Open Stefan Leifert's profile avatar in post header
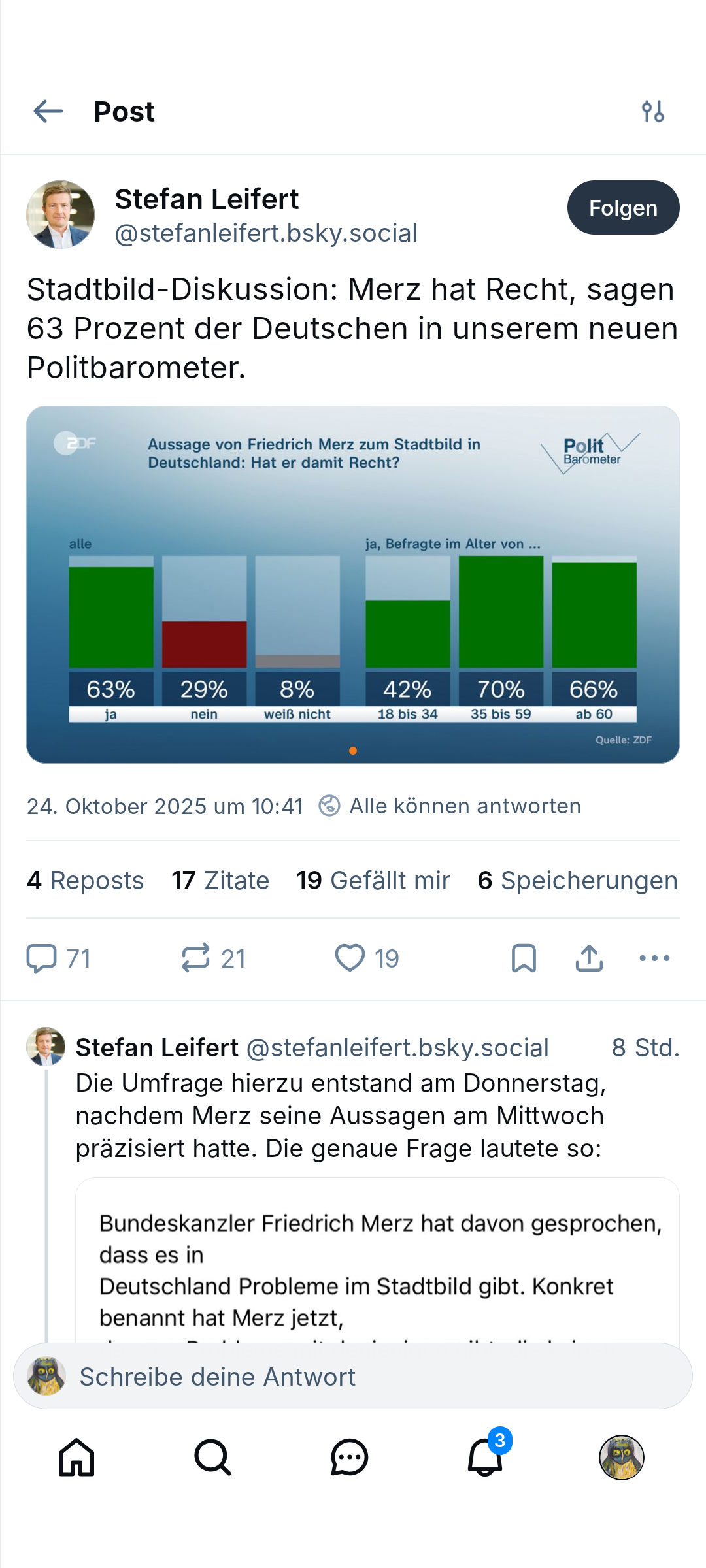The image size is (706, 1568). click(x=60, y=214)
